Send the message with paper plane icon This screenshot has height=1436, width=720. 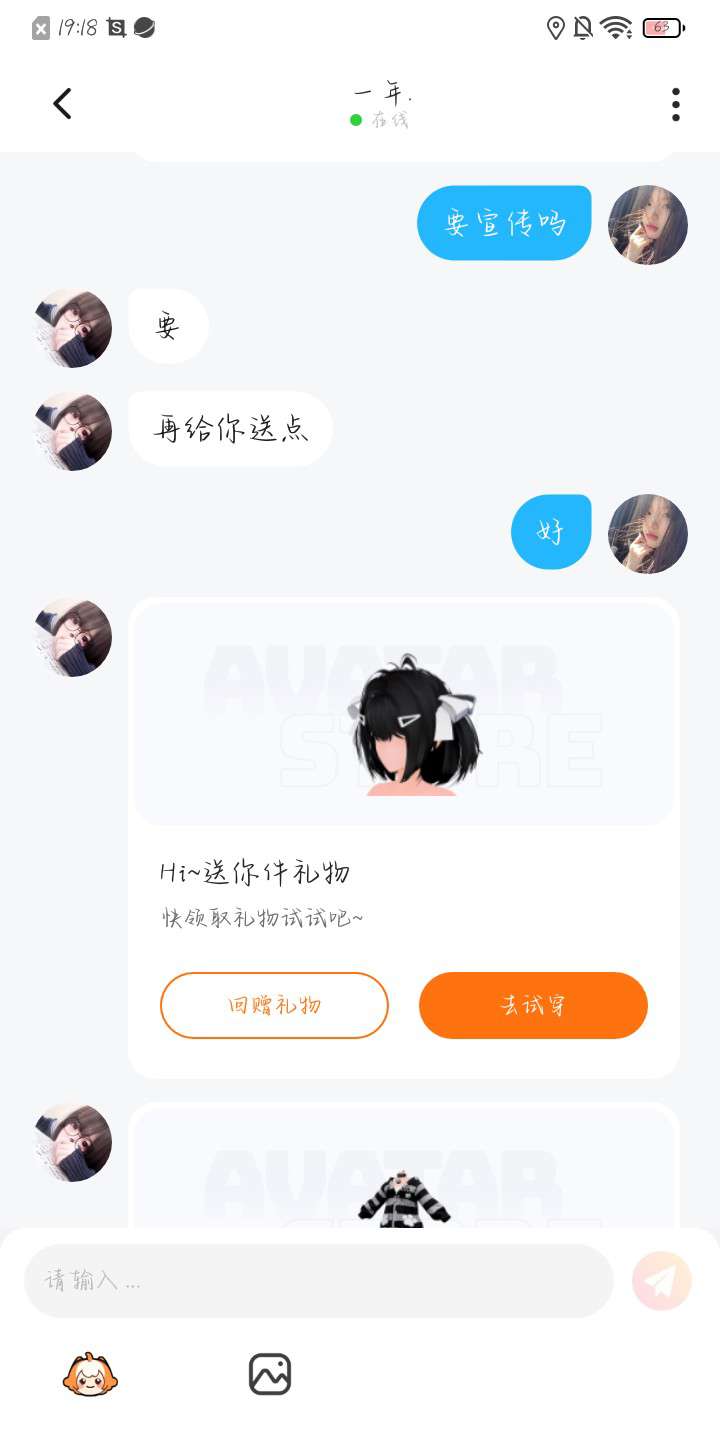click(662, 1281)
